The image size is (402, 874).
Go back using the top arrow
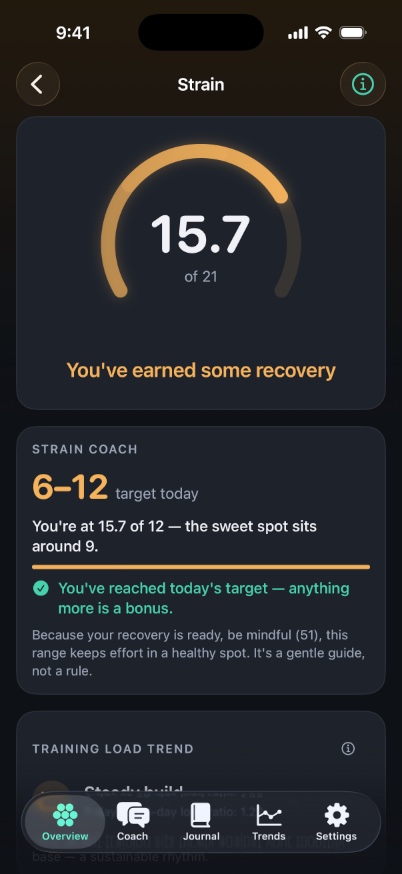click(37, 84)
